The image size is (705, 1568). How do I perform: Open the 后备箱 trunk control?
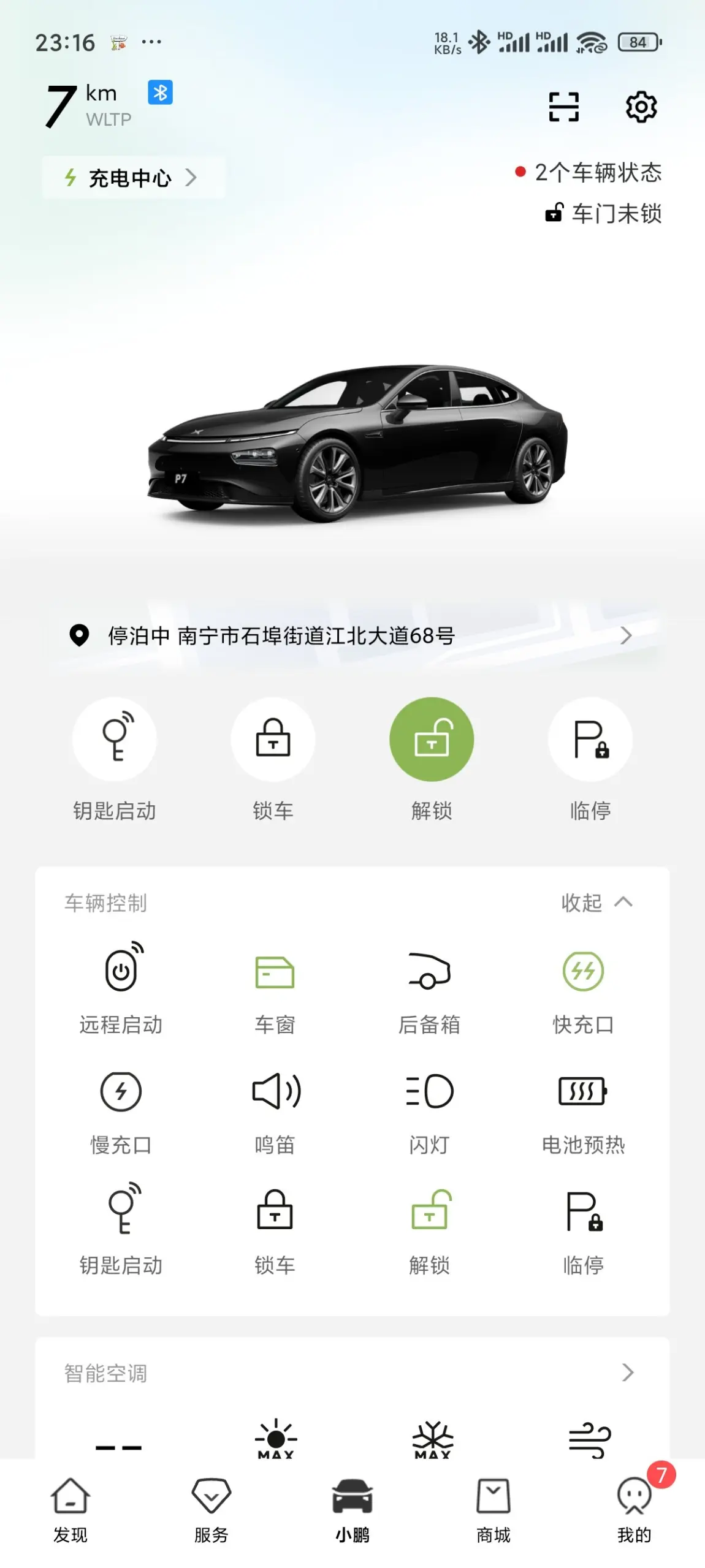(x=429, y=987)
